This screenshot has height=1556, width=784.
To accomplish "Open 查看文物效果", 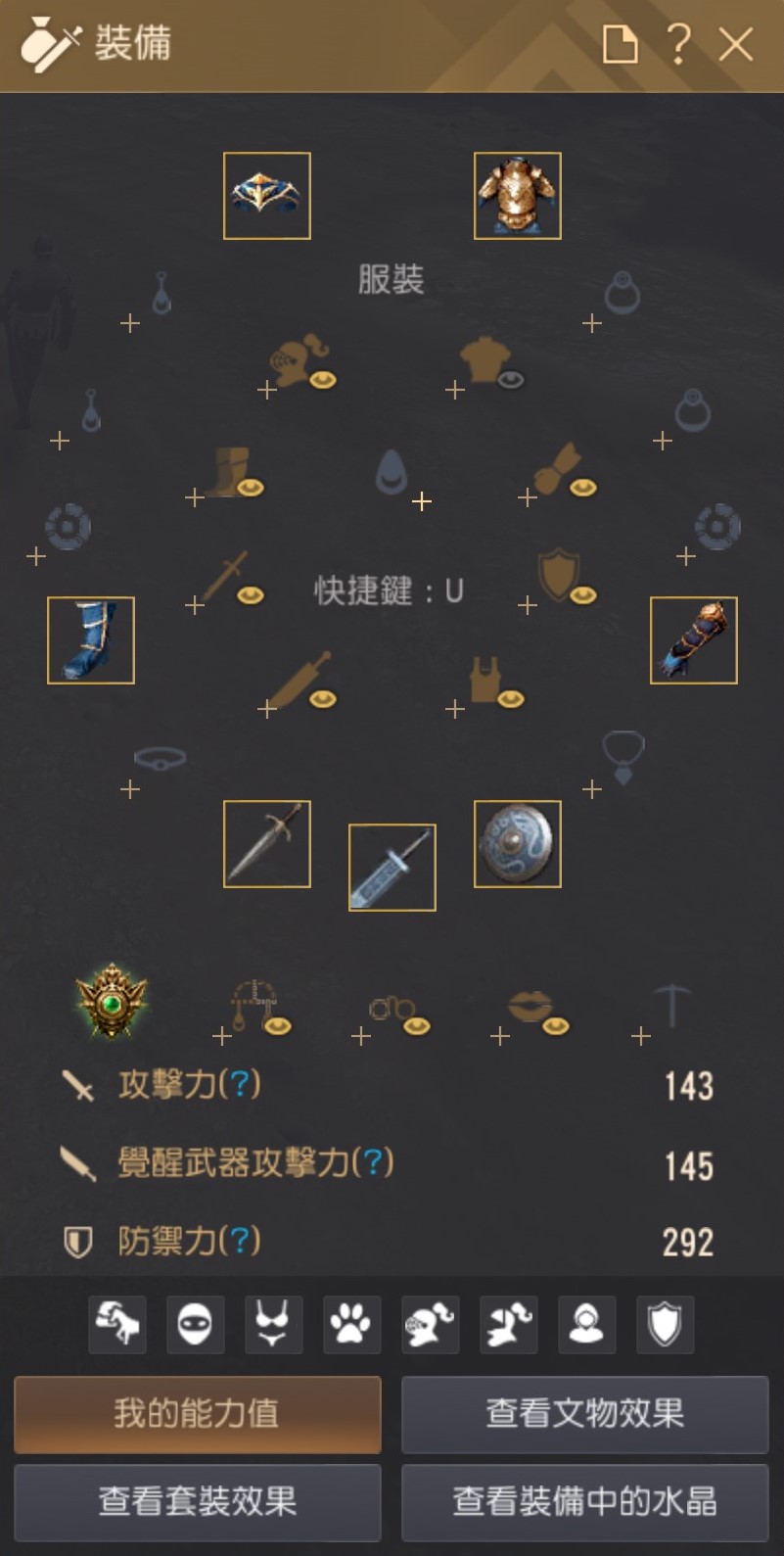I will [584, 1414].
